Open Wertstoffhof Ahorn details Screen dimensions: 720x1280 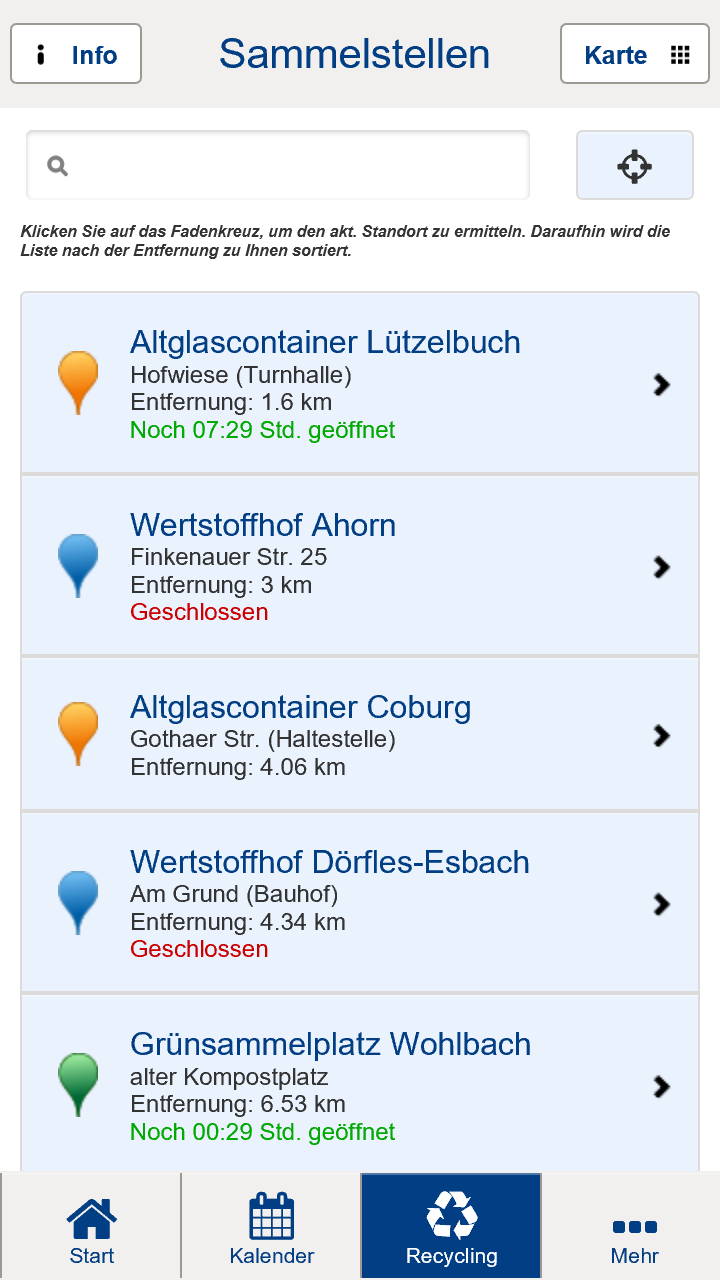pos(360,567)
